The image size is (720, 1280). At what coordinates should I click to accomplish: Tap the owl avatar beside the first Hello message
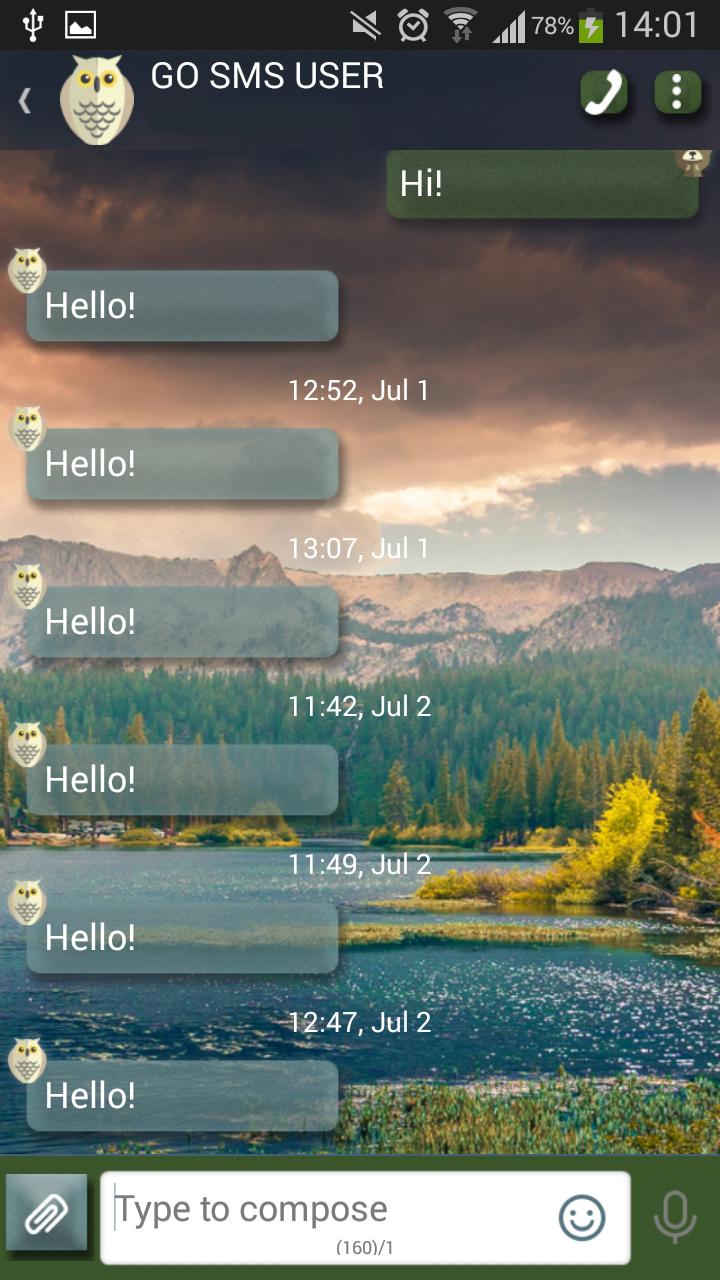tap(28, 270)
